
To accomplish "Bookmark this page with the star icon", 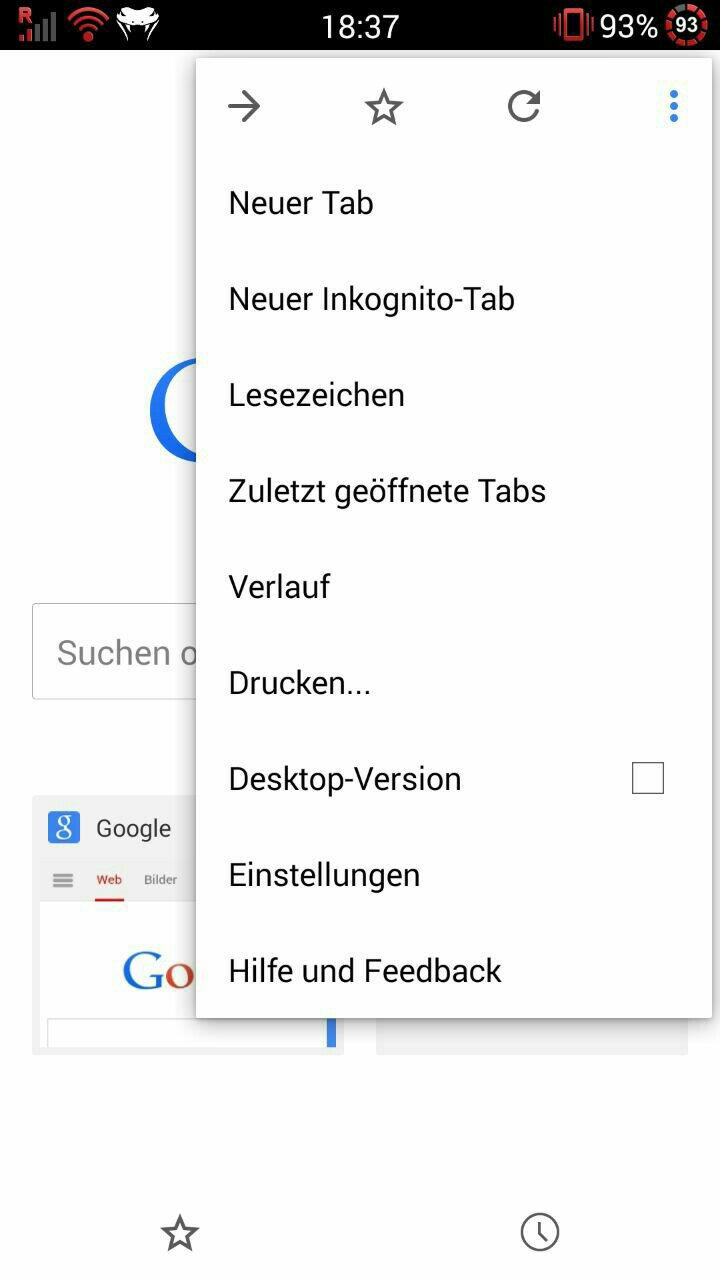I will pyautogui.click(x=384, y=106).
